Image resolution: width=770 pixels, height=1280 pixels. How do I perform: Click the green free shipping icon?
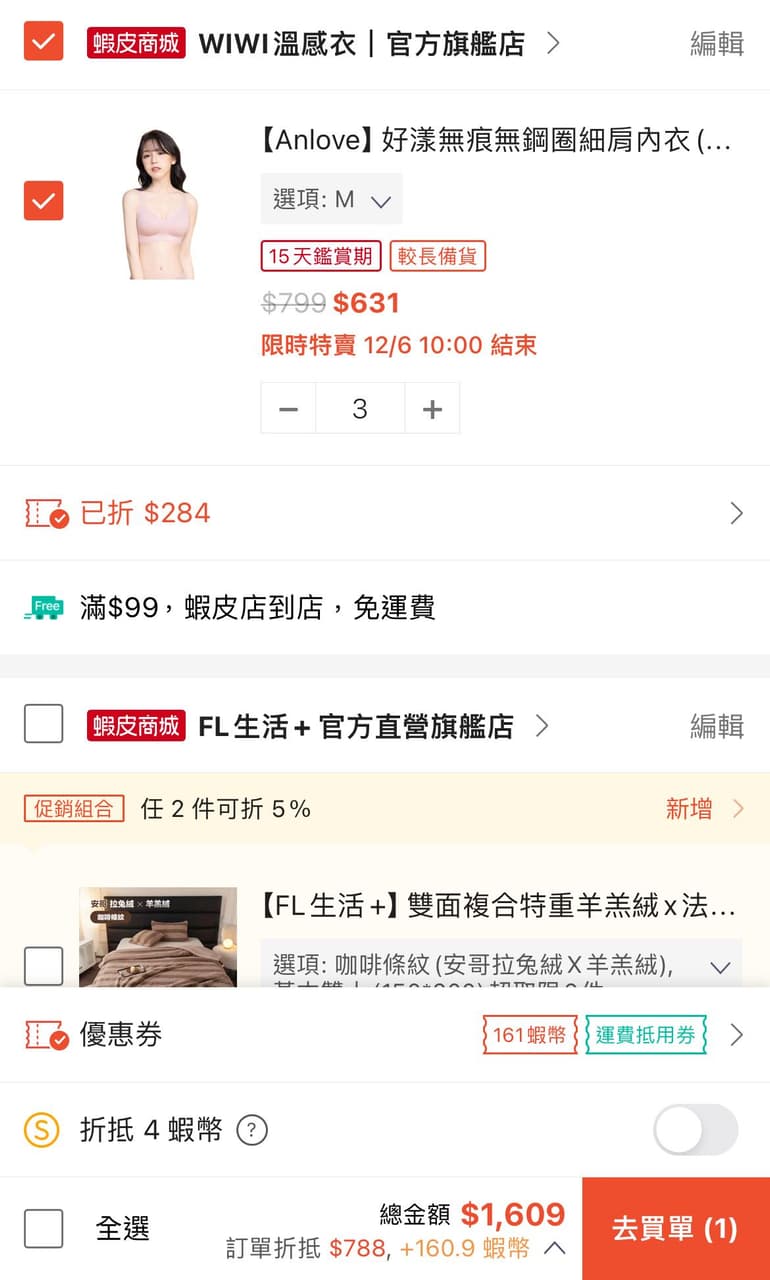coord(44,607)
